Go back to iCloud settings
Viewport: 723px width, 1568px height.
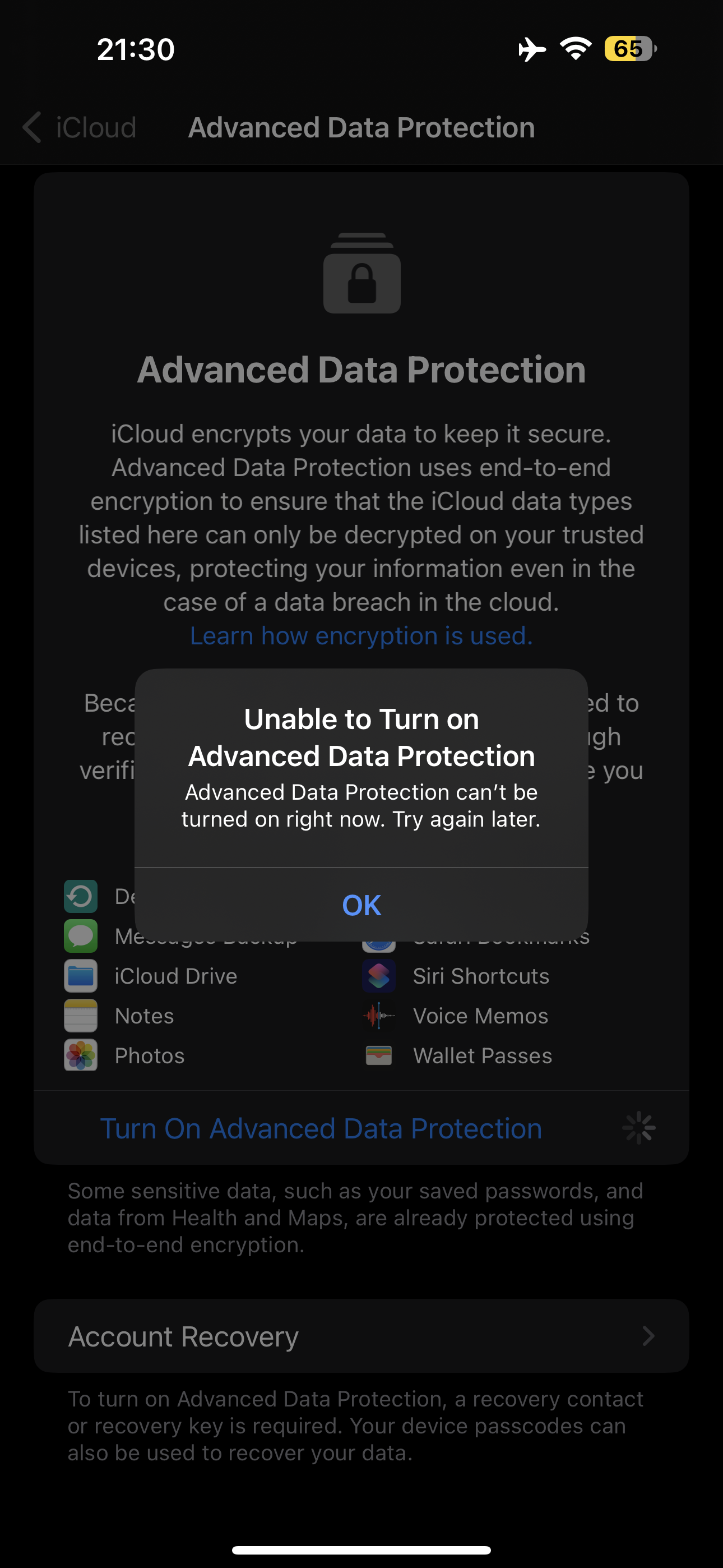pos(79,128)
